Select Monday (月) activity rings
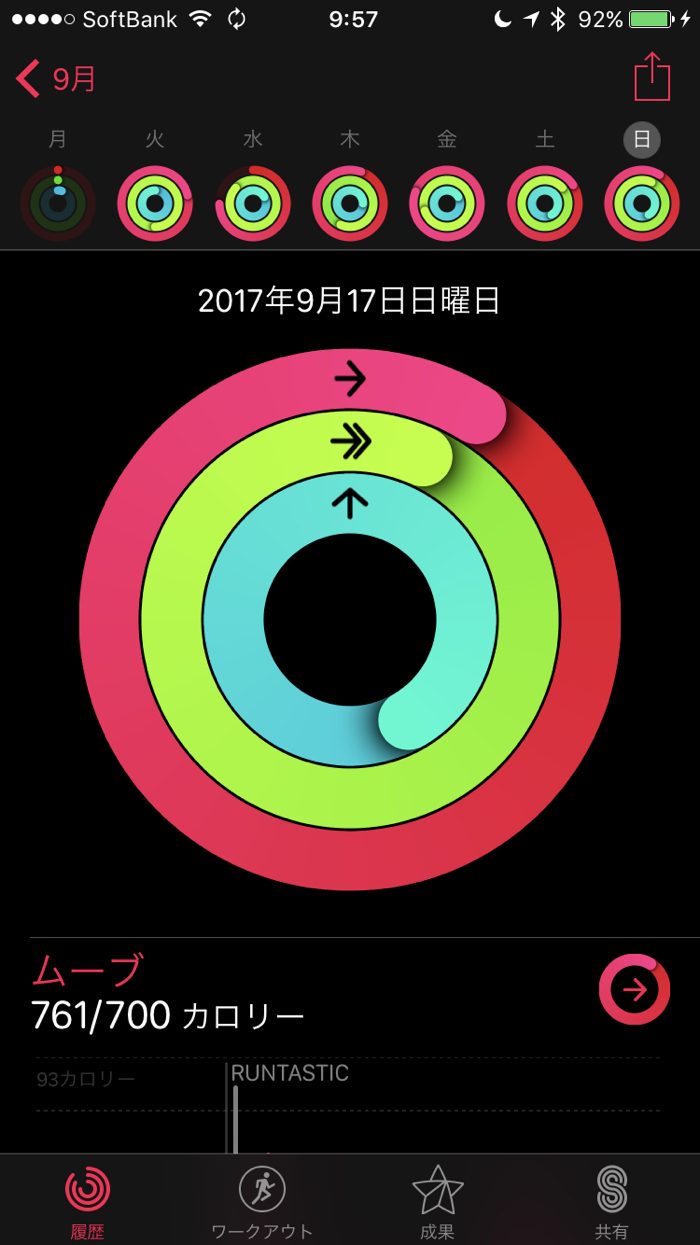700x1245 pixels. [x=58, y=203]
